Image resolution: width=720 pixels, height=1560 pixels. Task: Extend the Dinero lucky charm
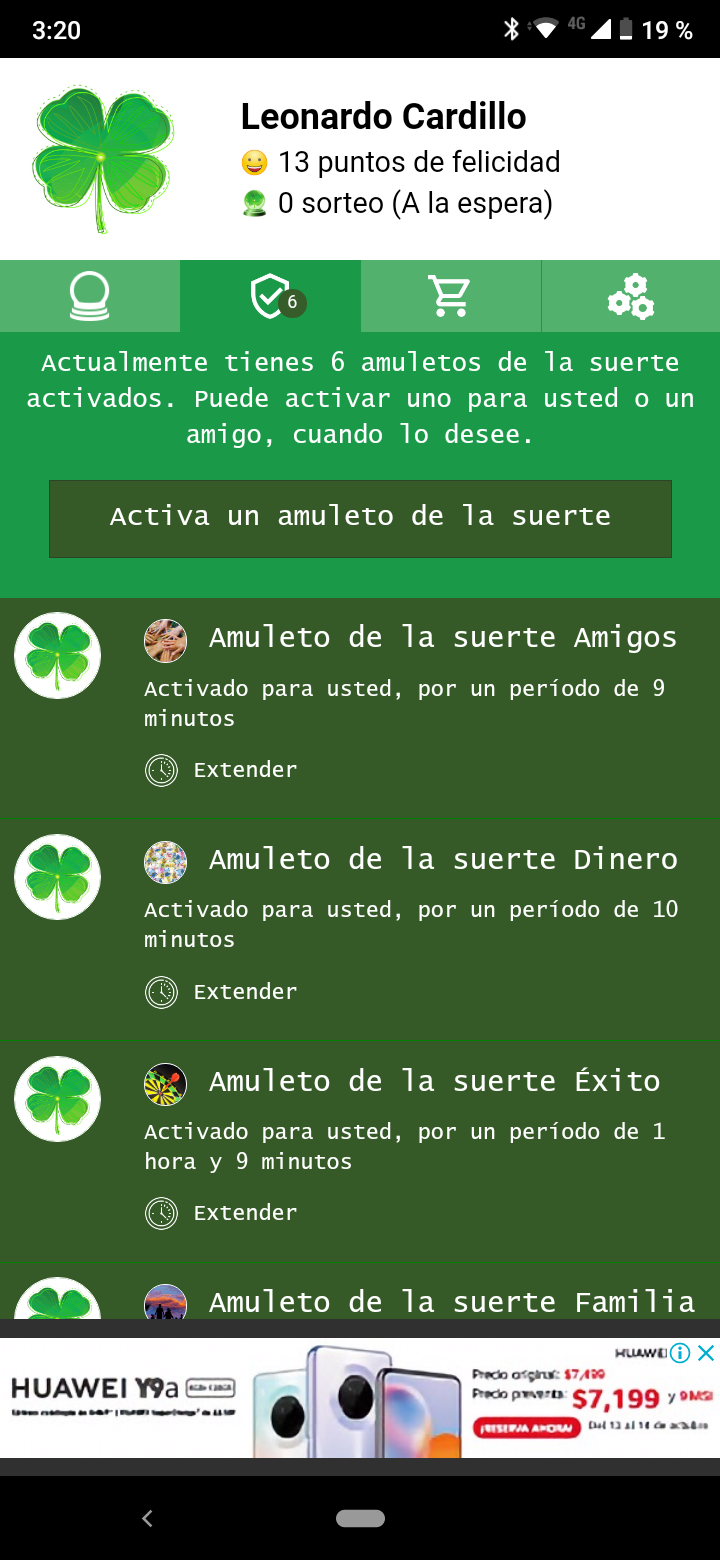(222, 992)
